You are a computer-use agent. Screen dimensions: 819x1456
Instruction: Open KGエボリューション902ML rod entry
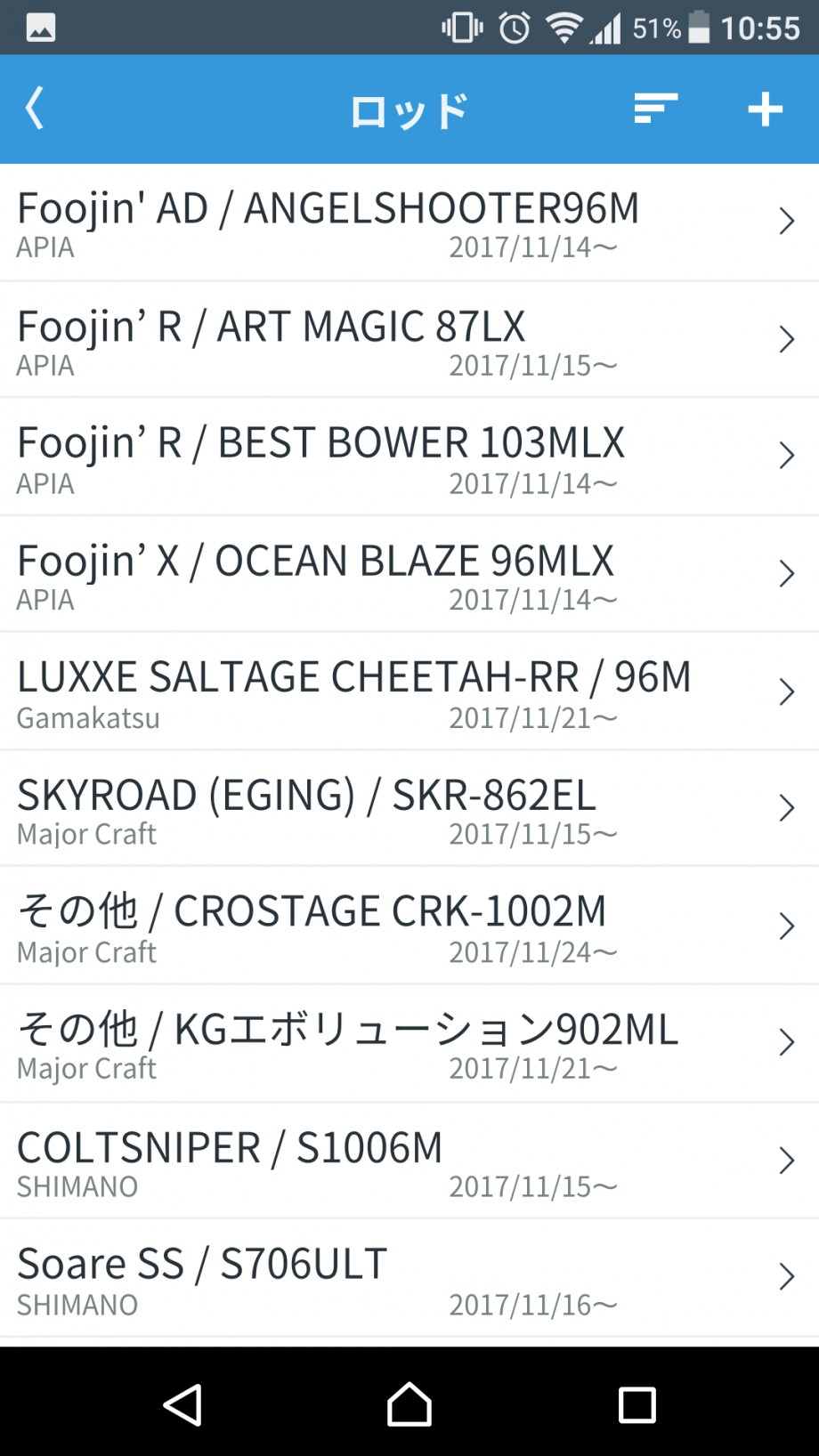coord(409,1043)
